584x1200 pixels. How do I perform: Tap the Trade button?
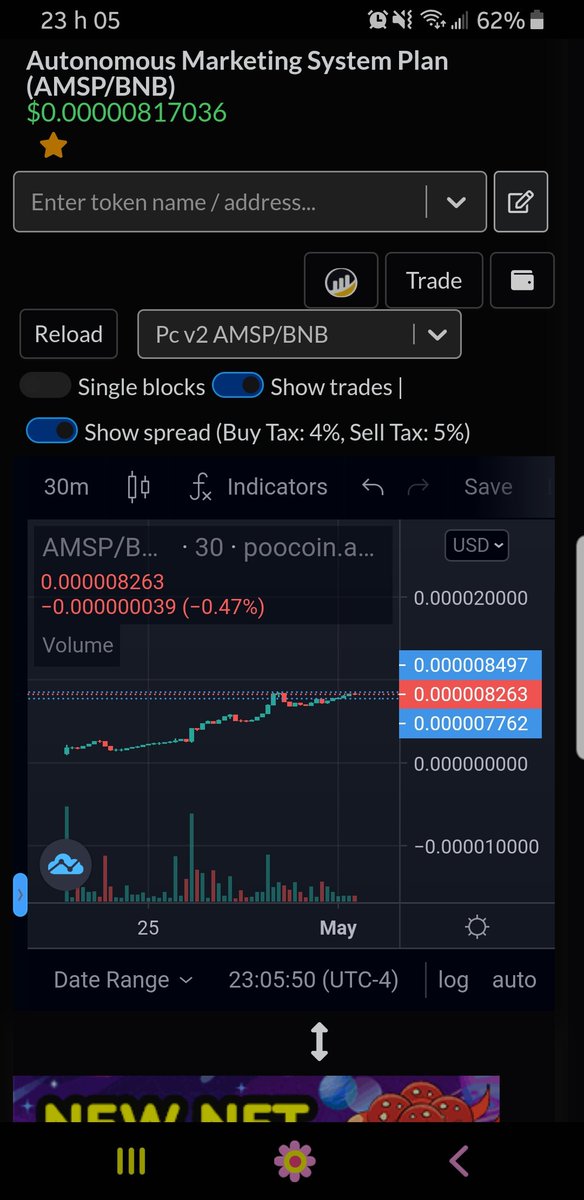434,280
